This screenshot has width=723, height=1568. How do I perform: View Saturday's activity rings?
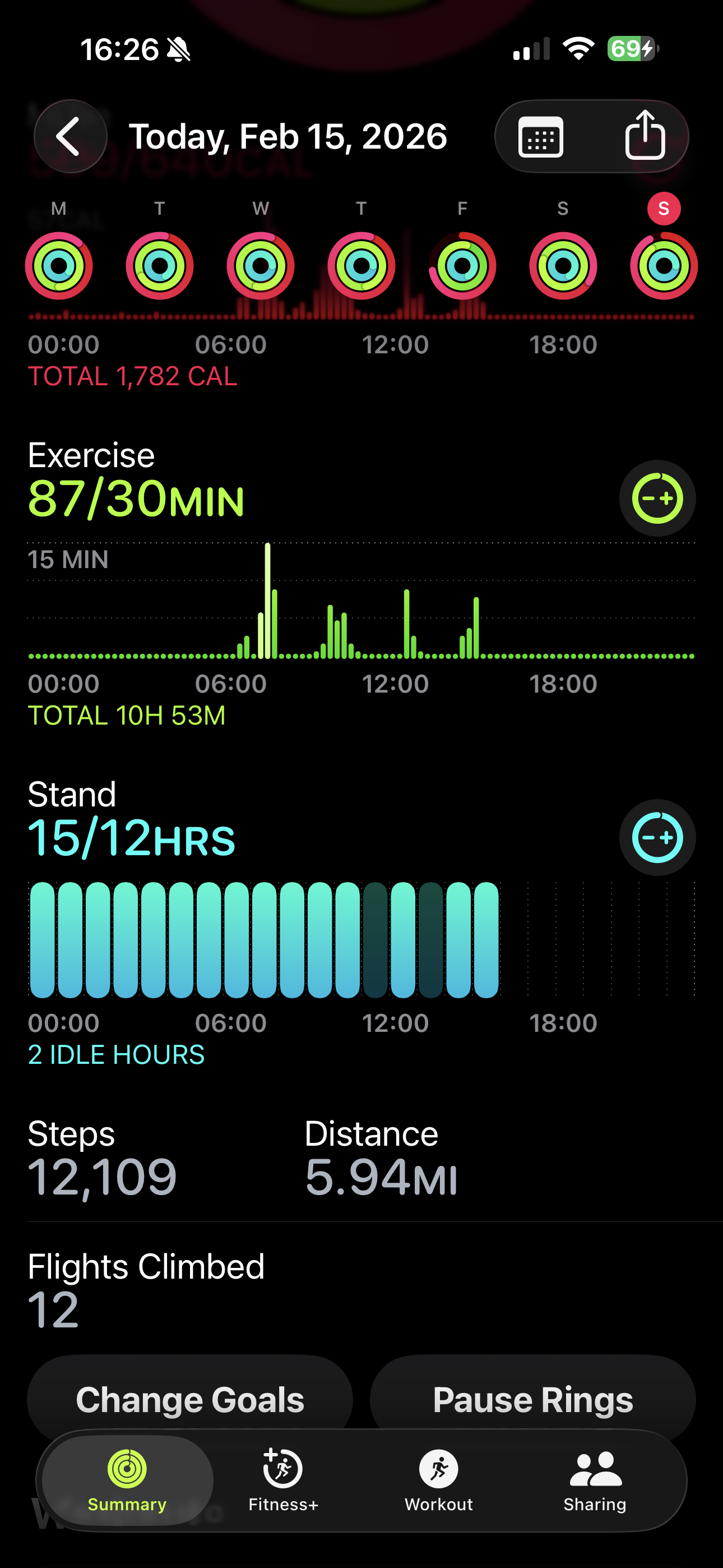(x=563, y=265)
